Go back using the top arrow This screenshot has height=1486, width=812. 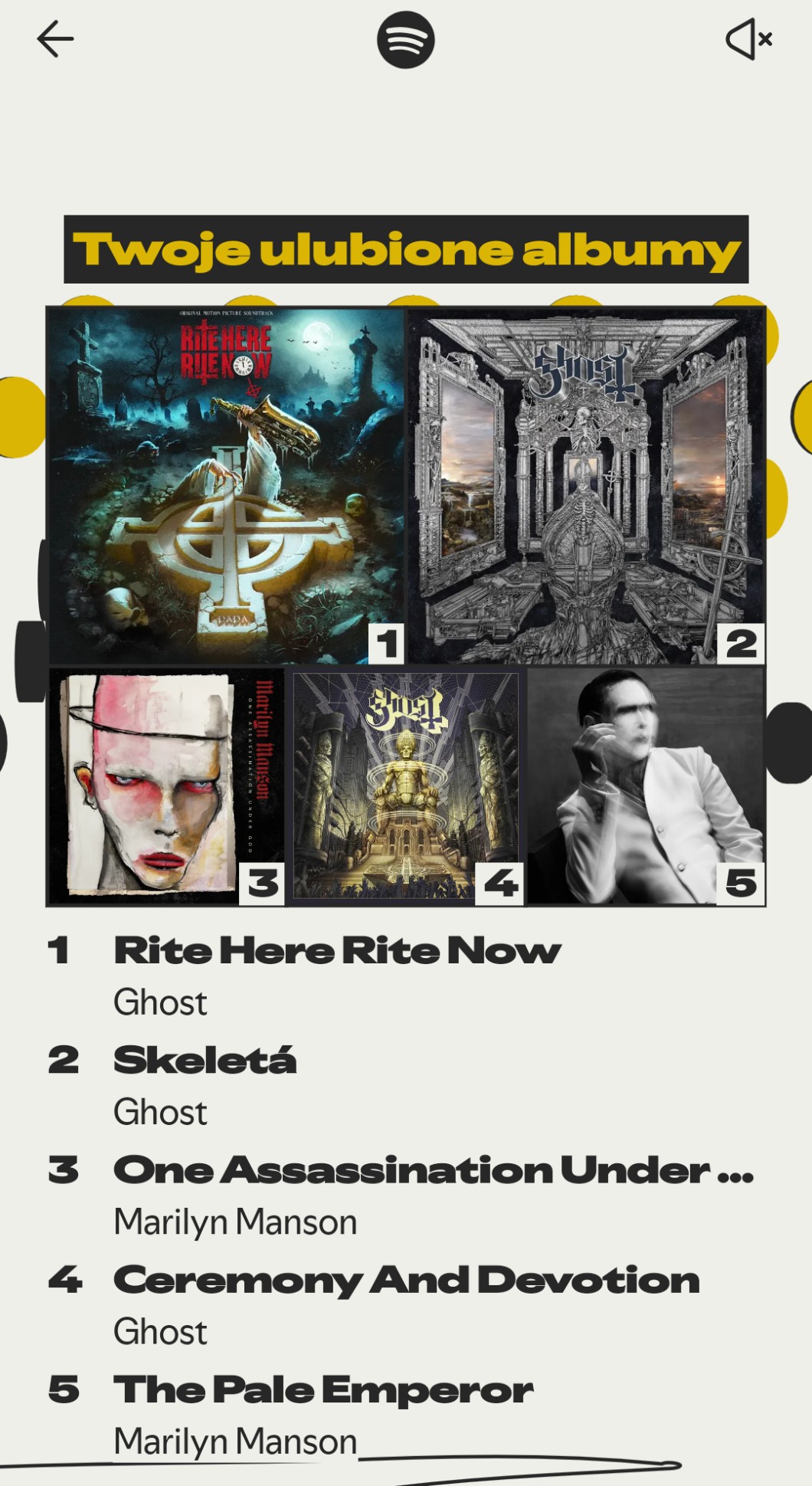(55, 39)
